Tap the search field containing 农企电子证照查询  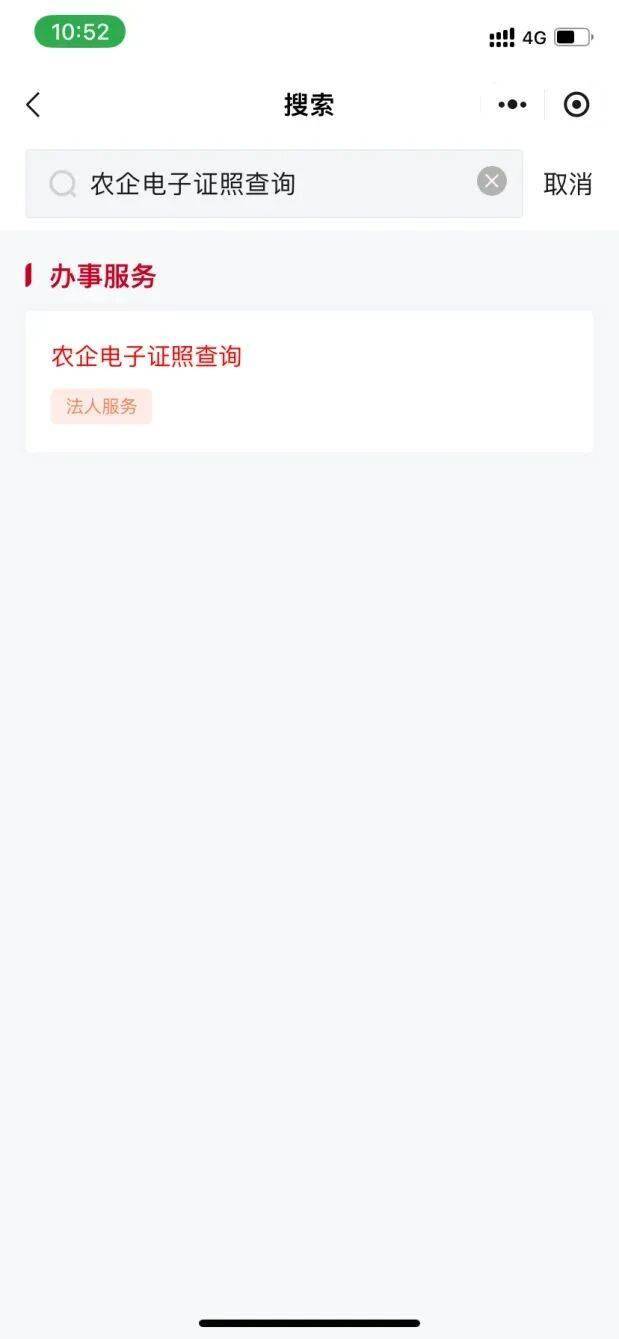(x=273, y=184)
